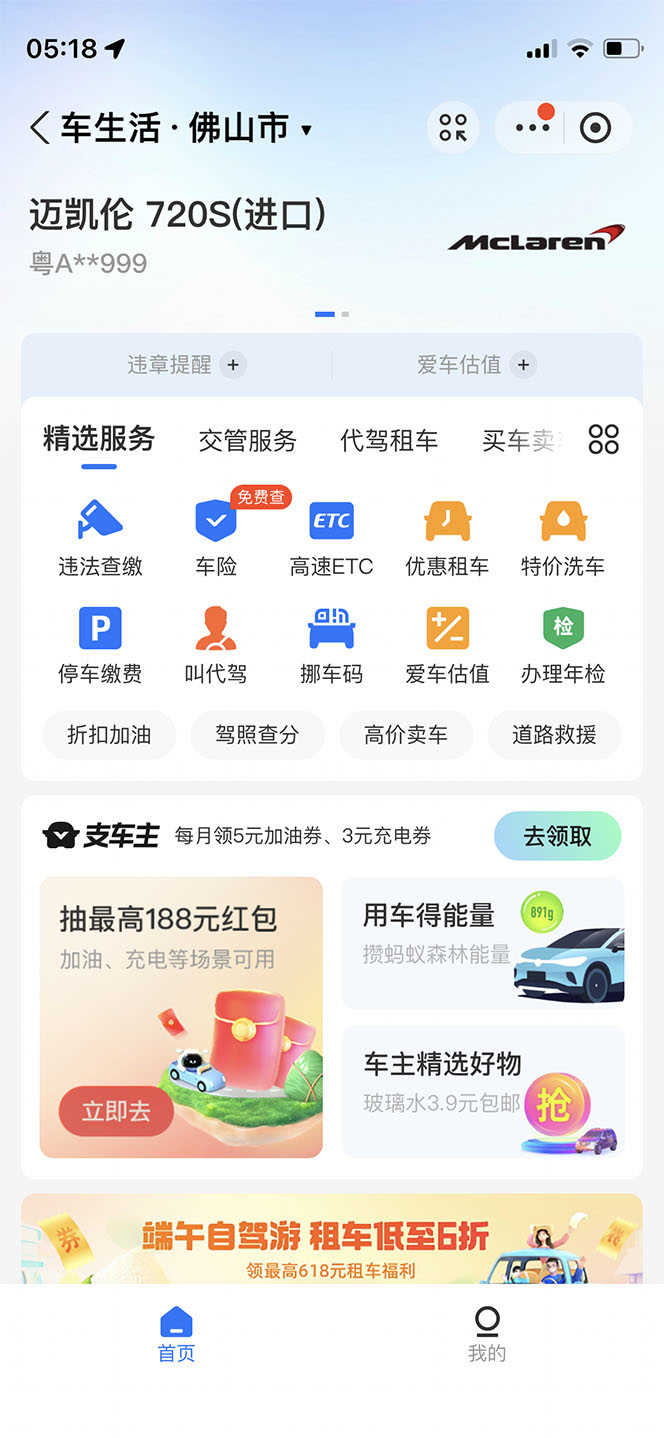Viewport: 664px width, 1438px height.
Task: Open 车主精选好物 card
Action: 483,1091
